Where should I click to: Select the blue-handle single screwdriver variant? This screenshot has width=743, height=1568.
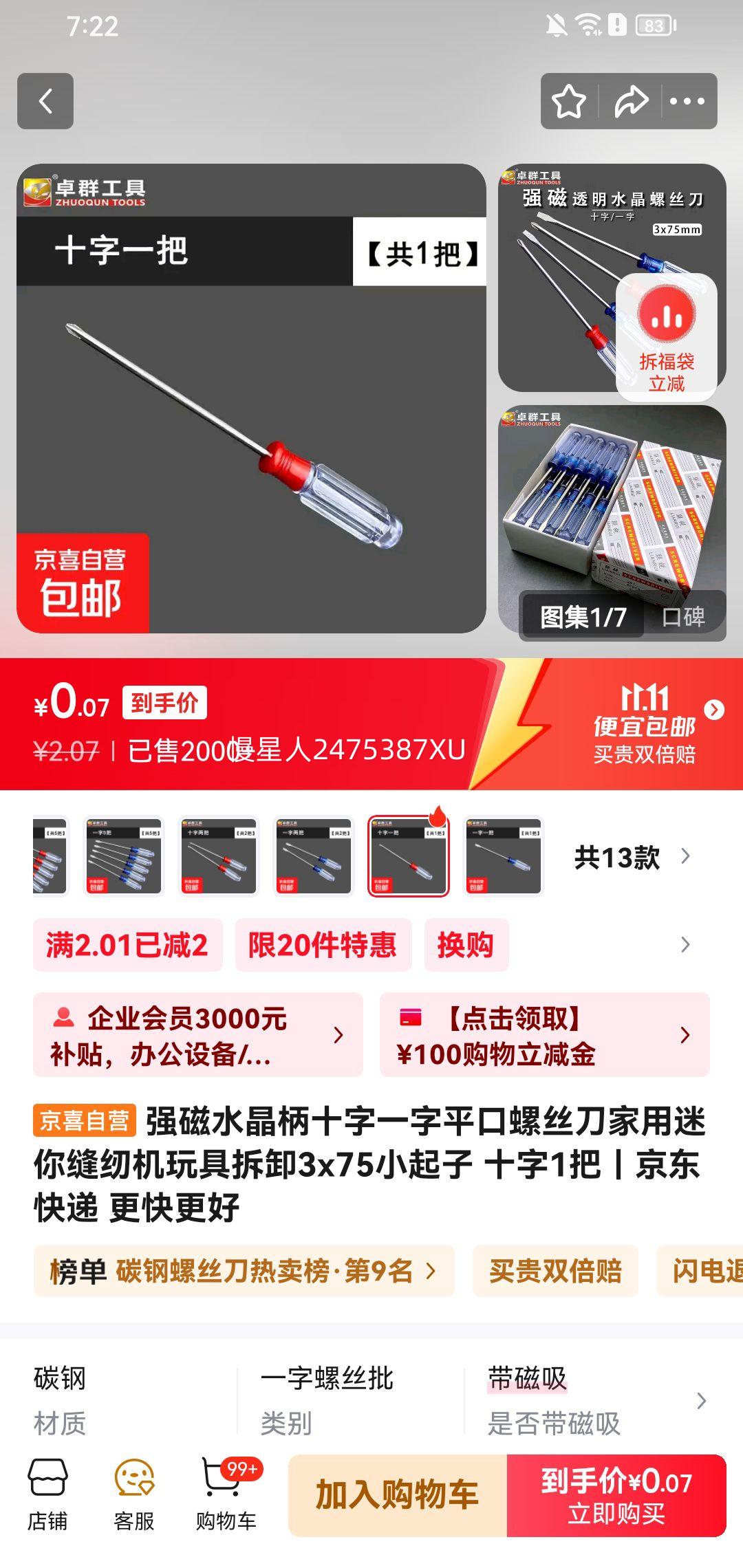click(503, 856)
